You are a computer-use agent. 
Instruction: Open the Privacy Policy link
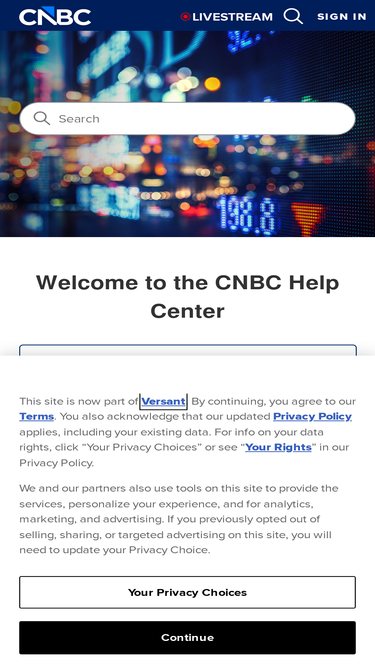click(312, 416)
